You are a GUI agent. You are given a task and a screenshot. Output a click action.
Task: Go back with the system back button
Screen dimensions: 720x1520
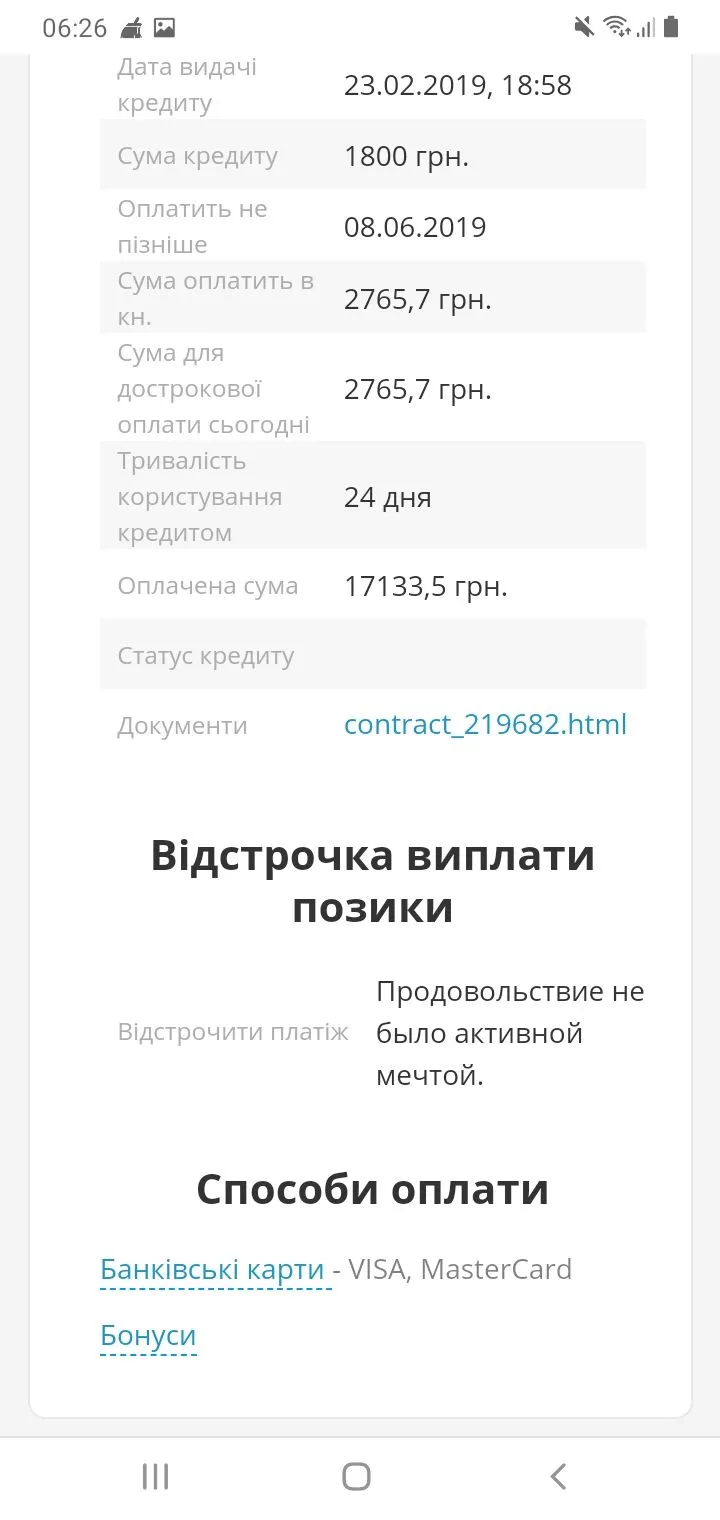559,1476
